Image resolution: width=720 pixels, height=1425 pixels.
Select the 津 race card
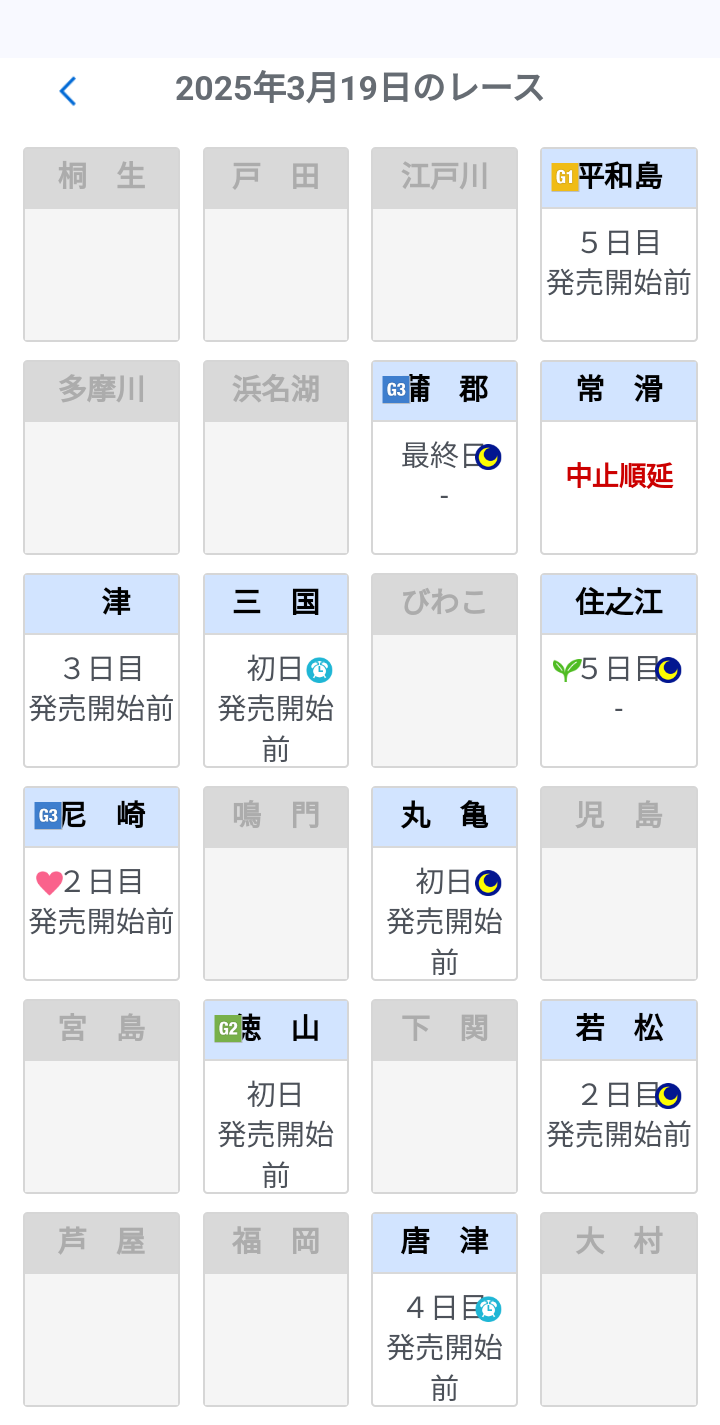[x=101, y=671]
